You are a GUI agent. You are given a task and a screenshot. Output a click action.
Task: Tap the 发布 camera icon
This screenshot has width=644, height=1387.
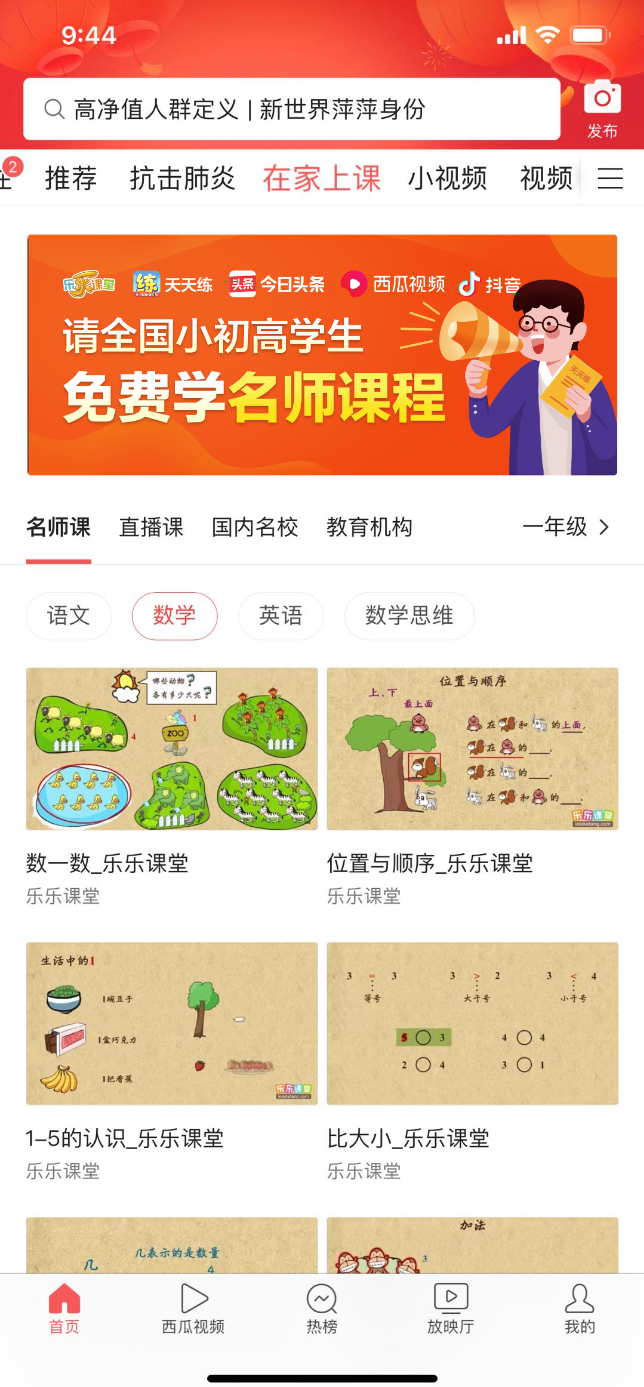[602, 108]
